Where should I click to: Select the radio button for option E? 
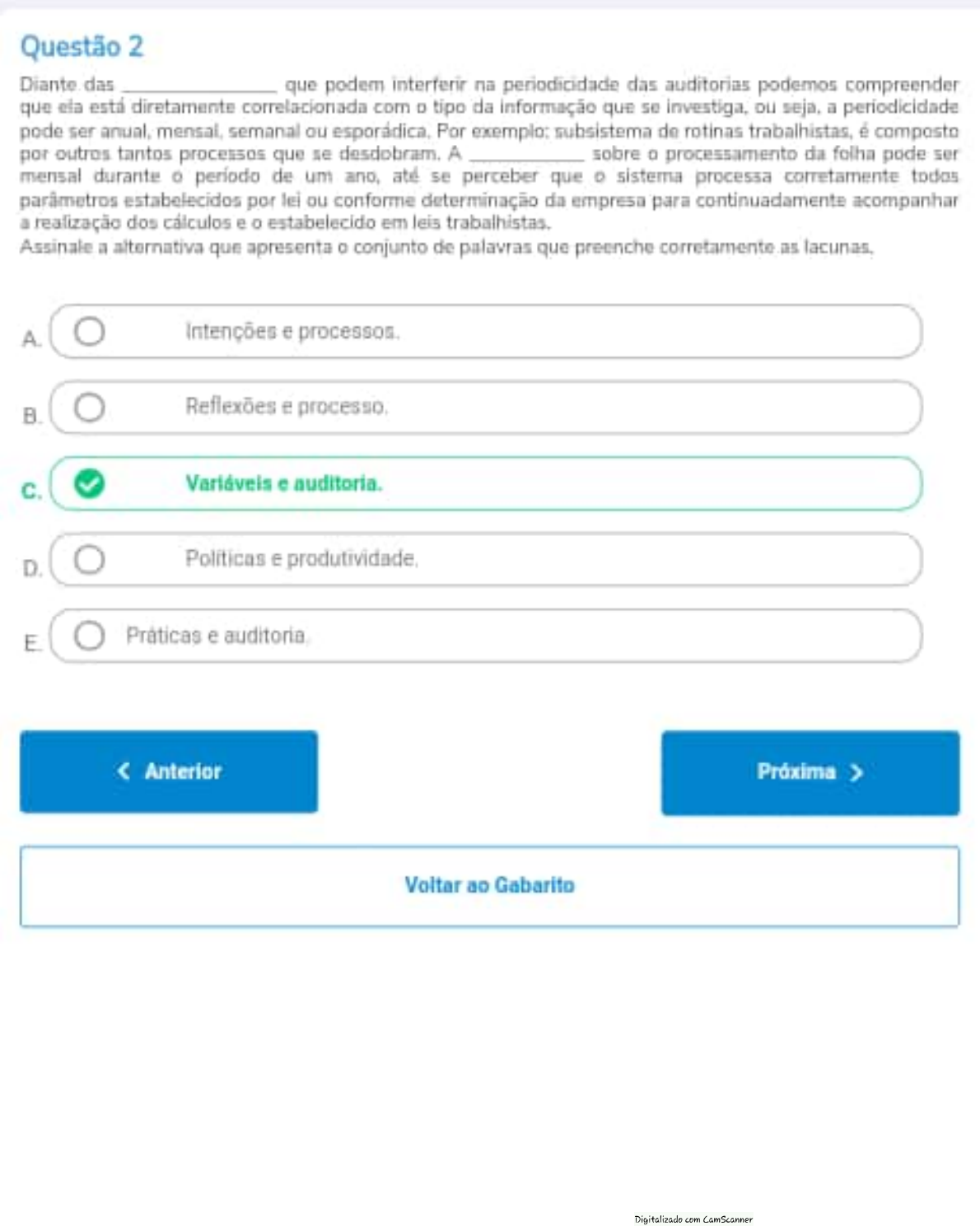89,635
